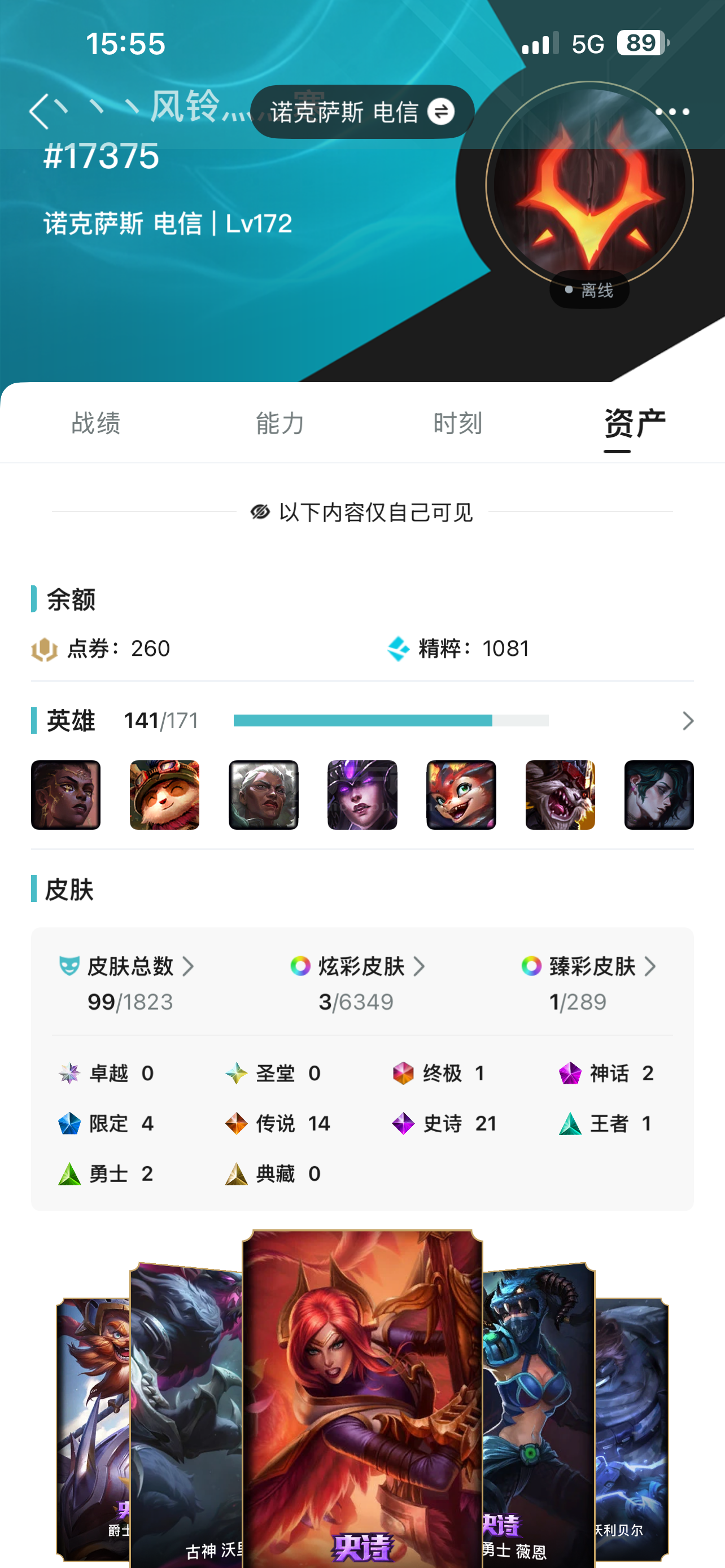The image size is (725, 1568).
Task: Open the Teemo hero icon
Action: 164,795
